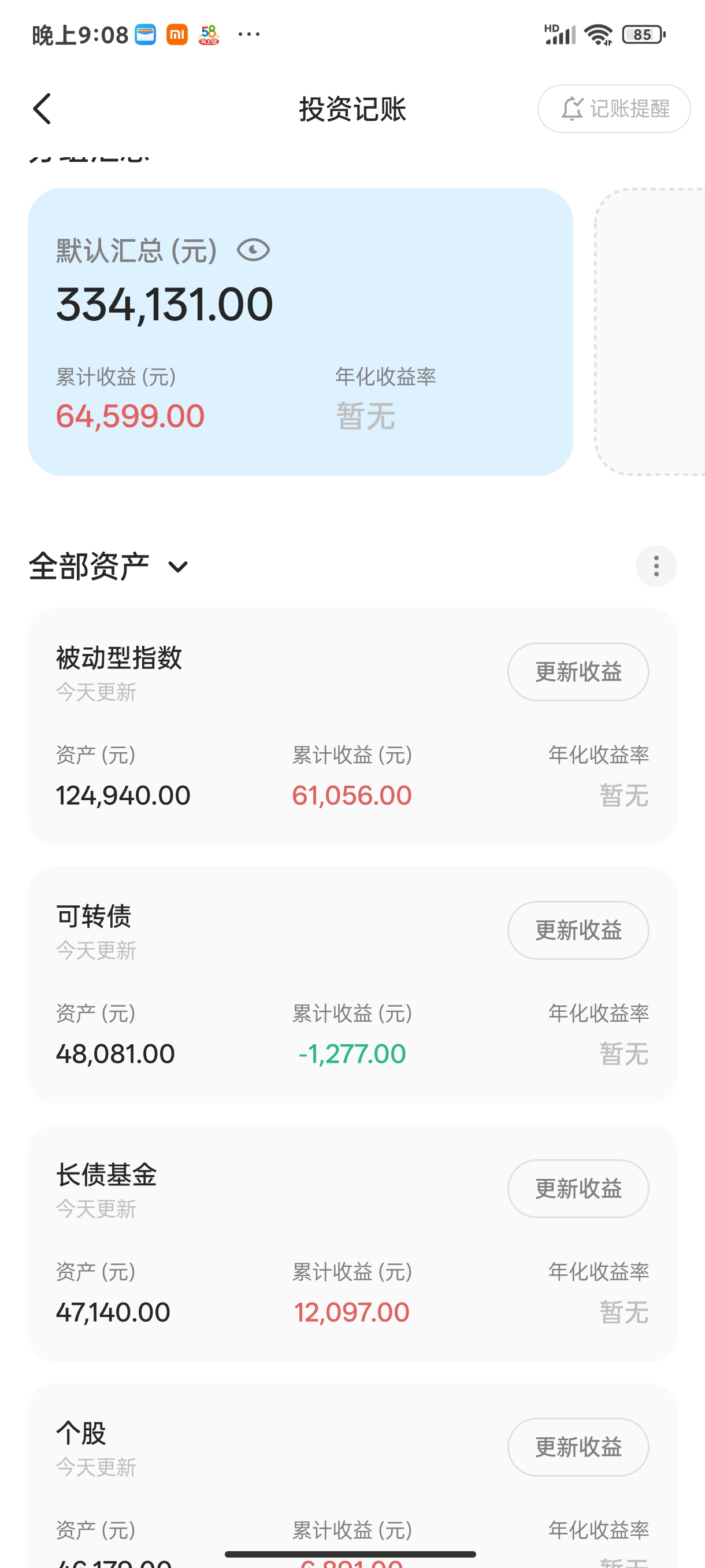The image size is (705, 1568).
Task: Update earnings for 长债基金
Action: (x=578, y=1188)
